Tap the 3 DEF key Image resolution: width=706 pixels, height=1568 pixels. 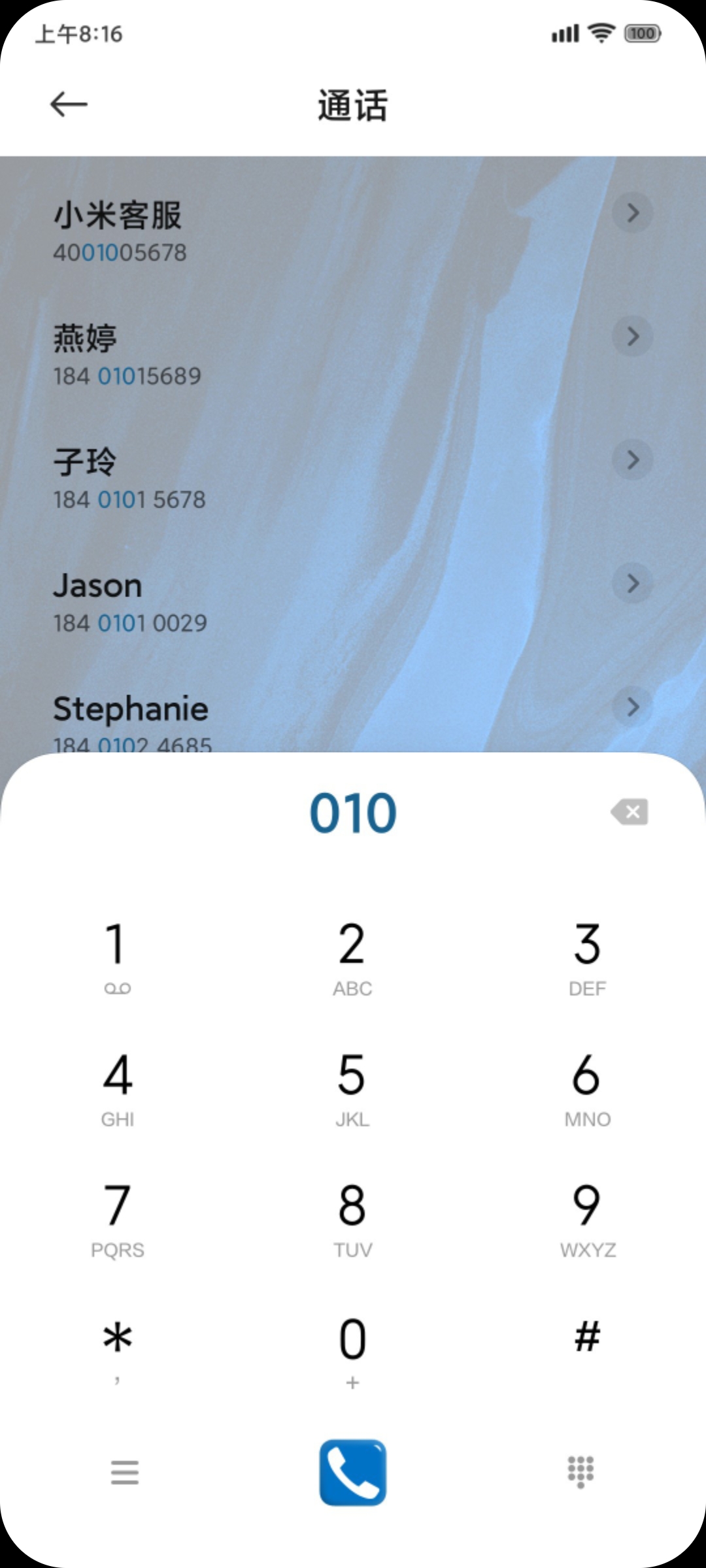coord(587,955)
